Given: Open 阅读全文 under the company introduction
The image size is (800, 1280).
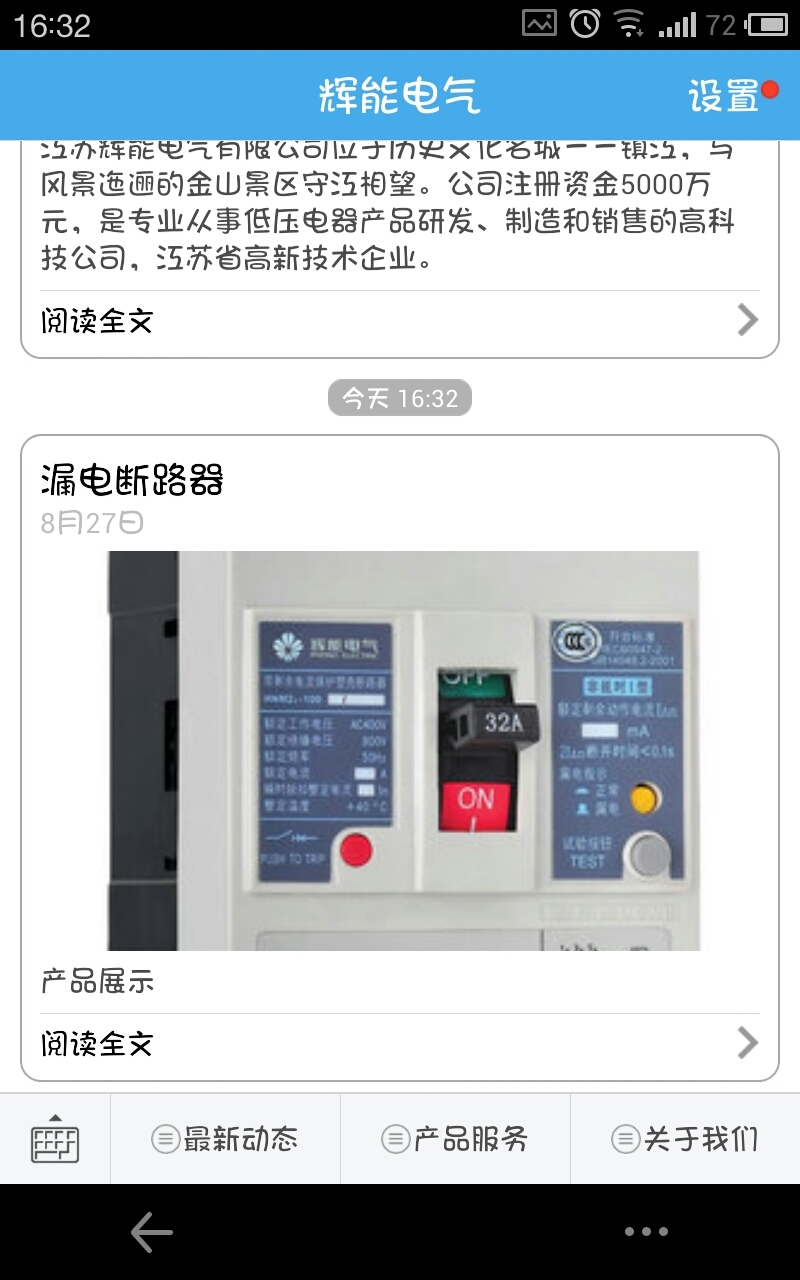Looking at the screenshot, I should pyautogui.click(x=400, y=321).
